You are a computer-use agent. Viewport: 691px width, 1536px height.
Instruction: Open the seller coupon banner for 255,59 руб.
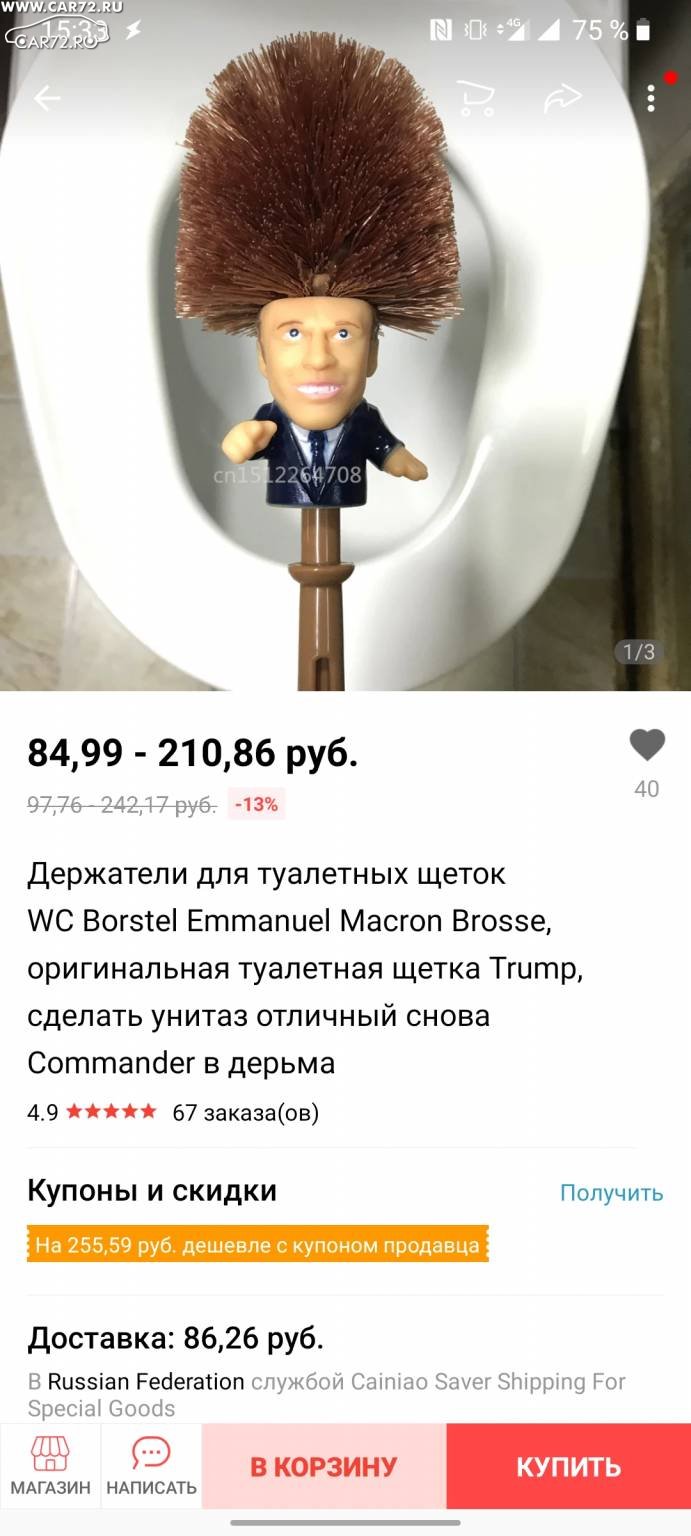(x=257, y=1245)
